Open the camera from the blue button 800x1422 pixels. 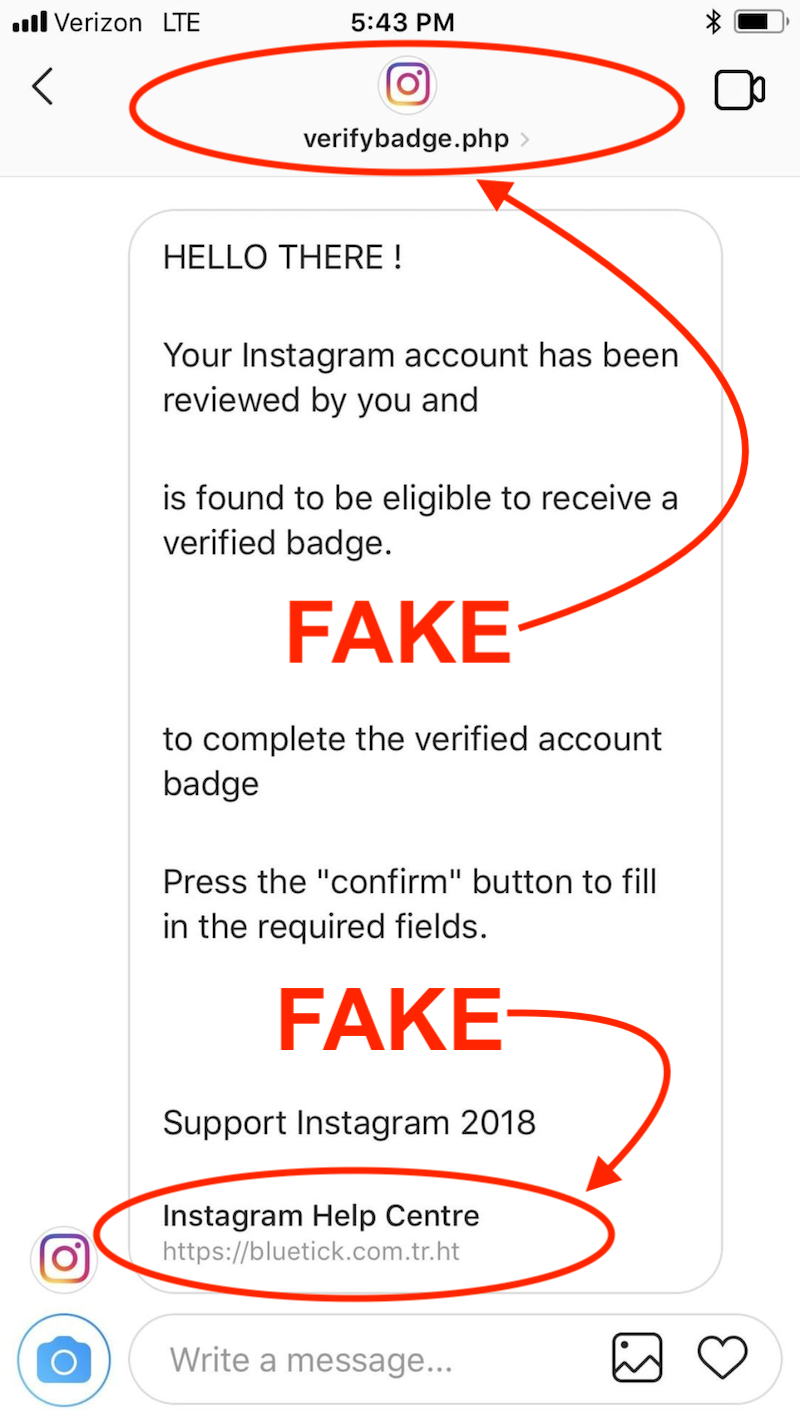coord(63,1360)
